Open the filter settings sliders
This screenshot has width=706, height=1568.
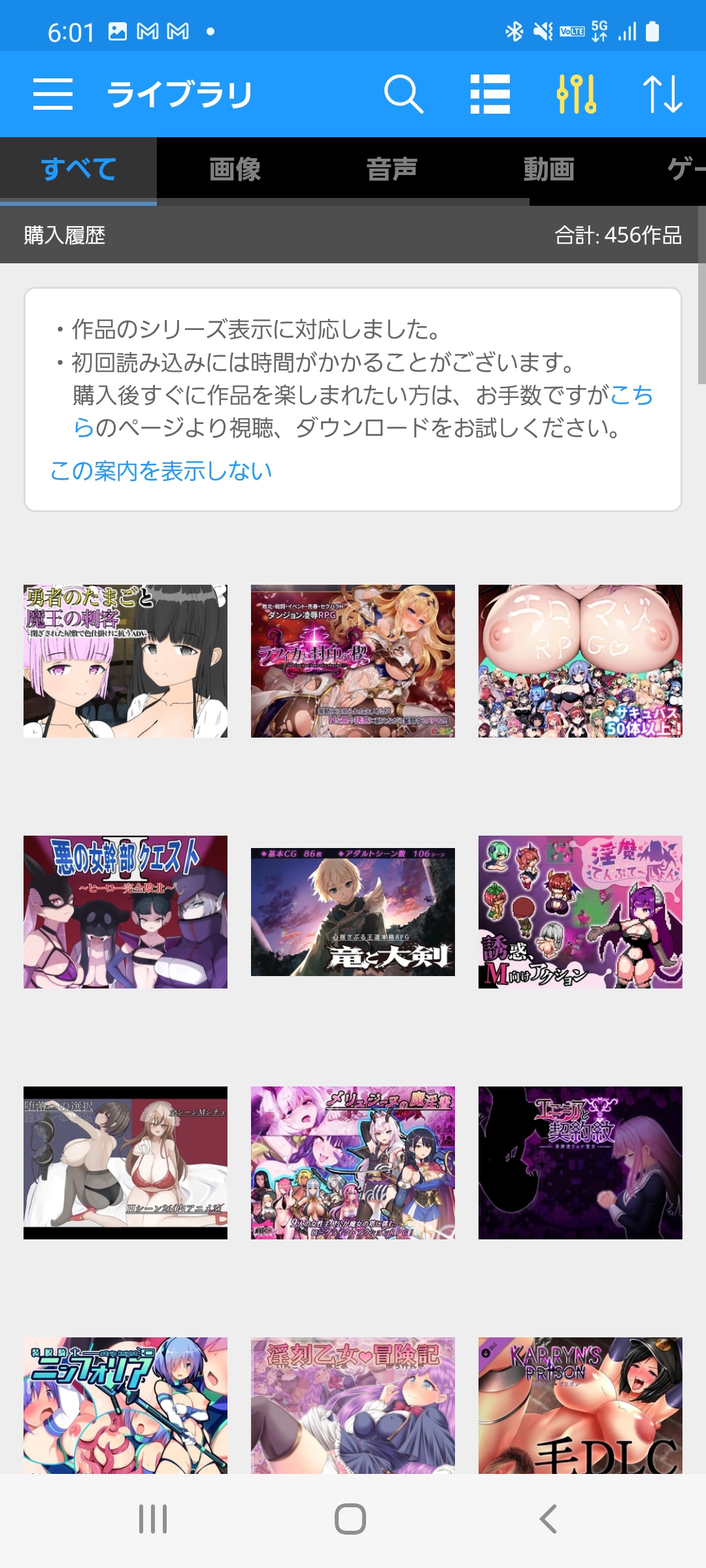[x=577, y=94]
